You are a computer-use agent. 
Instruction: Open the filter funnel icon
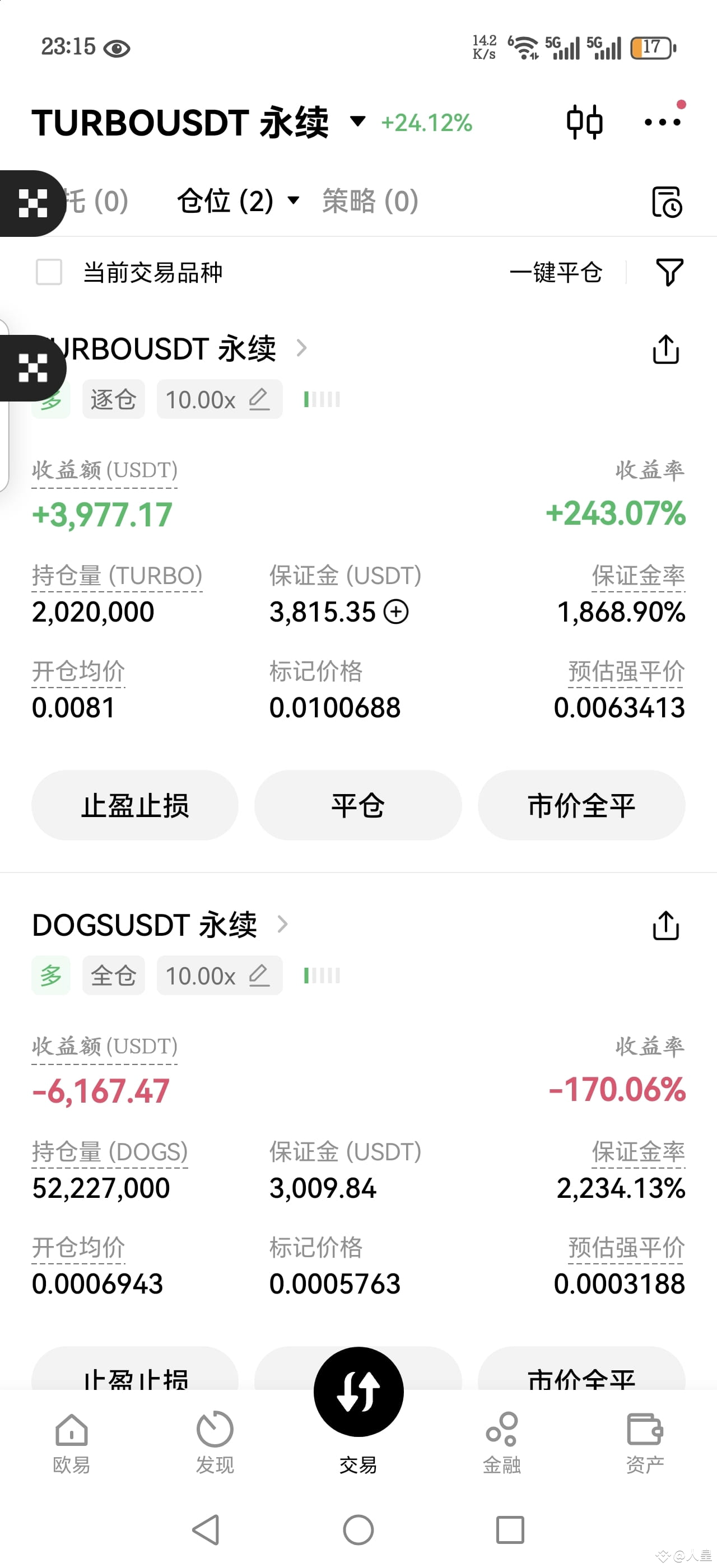[x=668, y=273]
